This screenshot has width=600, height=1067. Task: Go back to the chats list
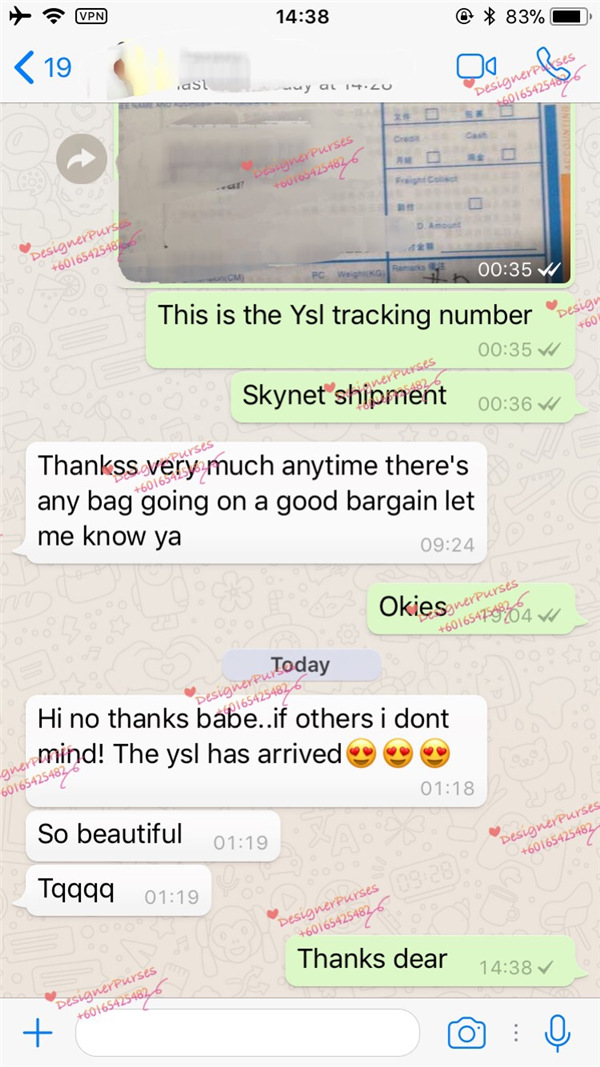click(x=40, y=67)
